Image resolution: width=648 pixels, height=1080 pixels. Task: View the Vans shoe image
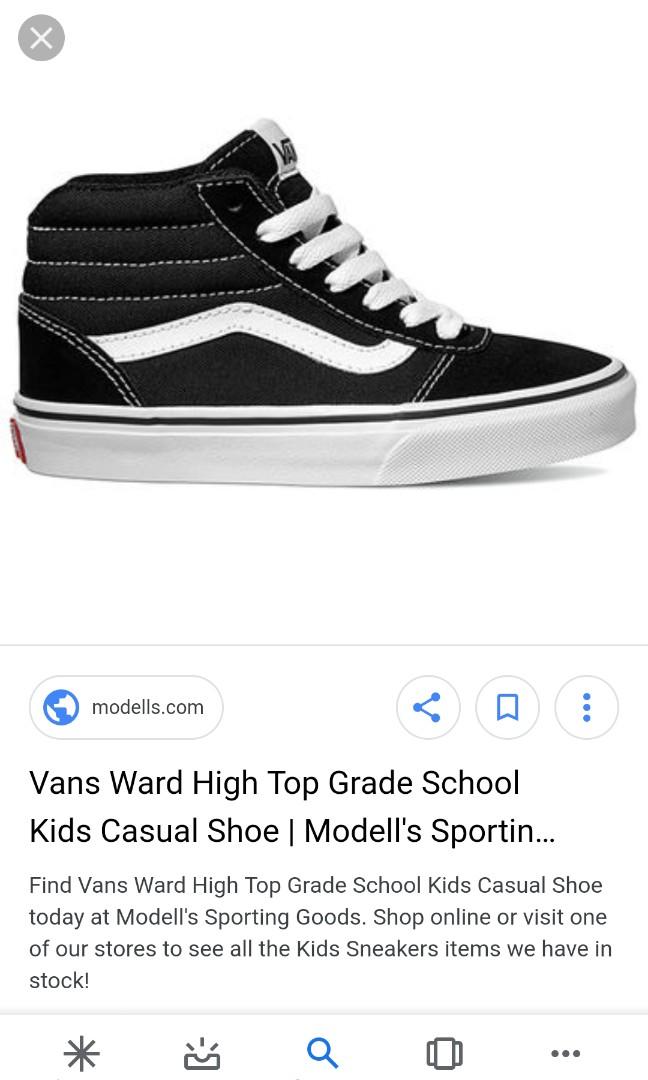pyautogui.click(x=324, y=303)
